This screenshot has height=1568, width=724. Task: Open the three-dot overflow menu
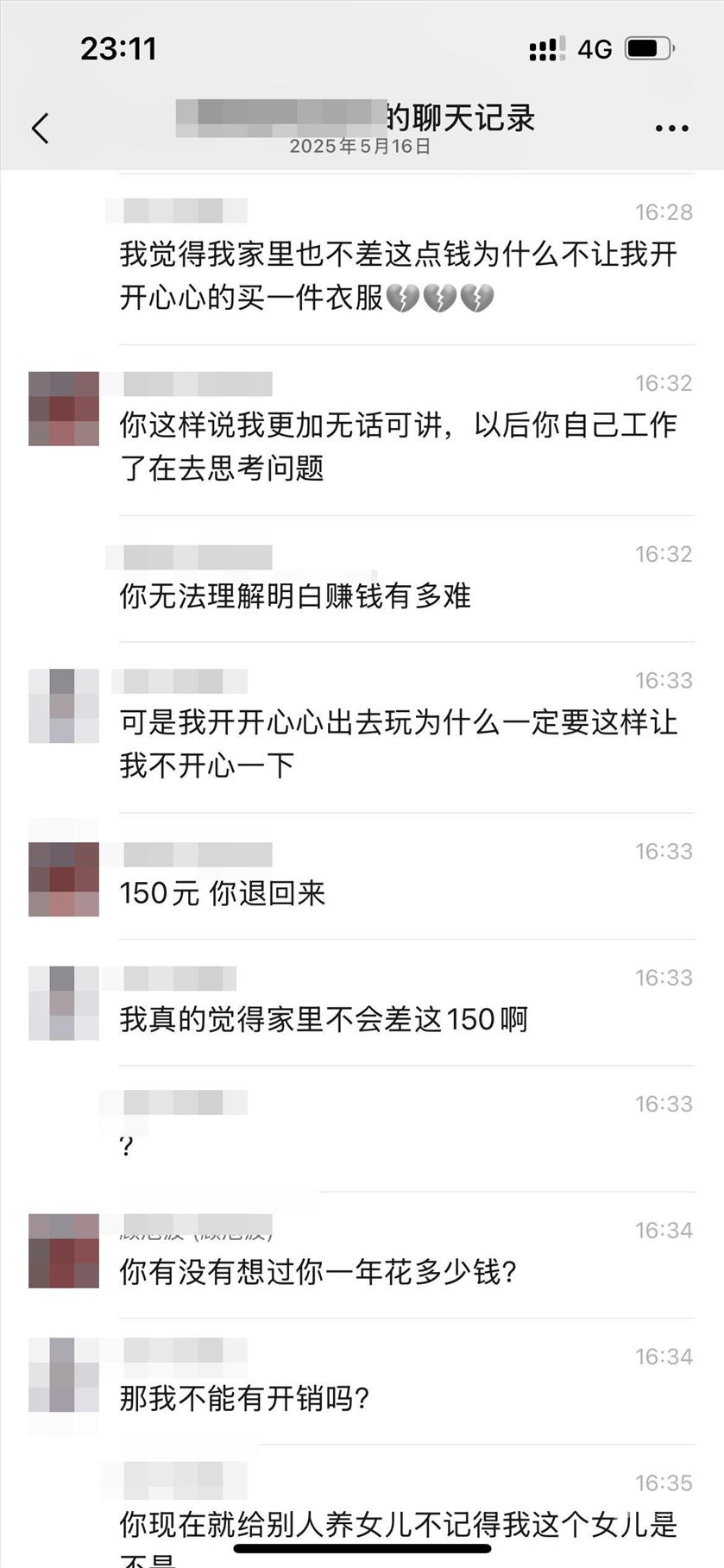[x=670, y=129]
